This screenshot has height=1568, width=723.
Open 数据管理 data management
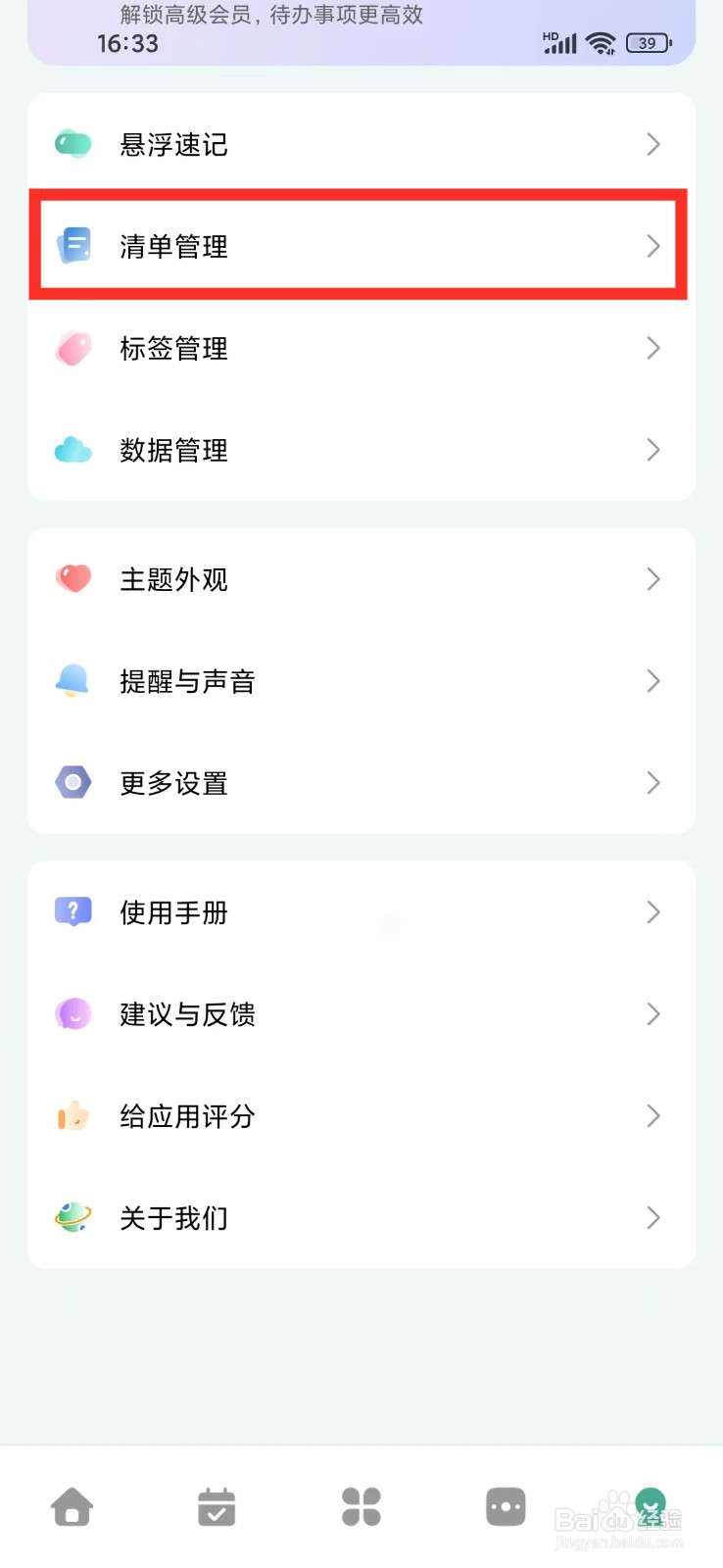coord(361,451)
